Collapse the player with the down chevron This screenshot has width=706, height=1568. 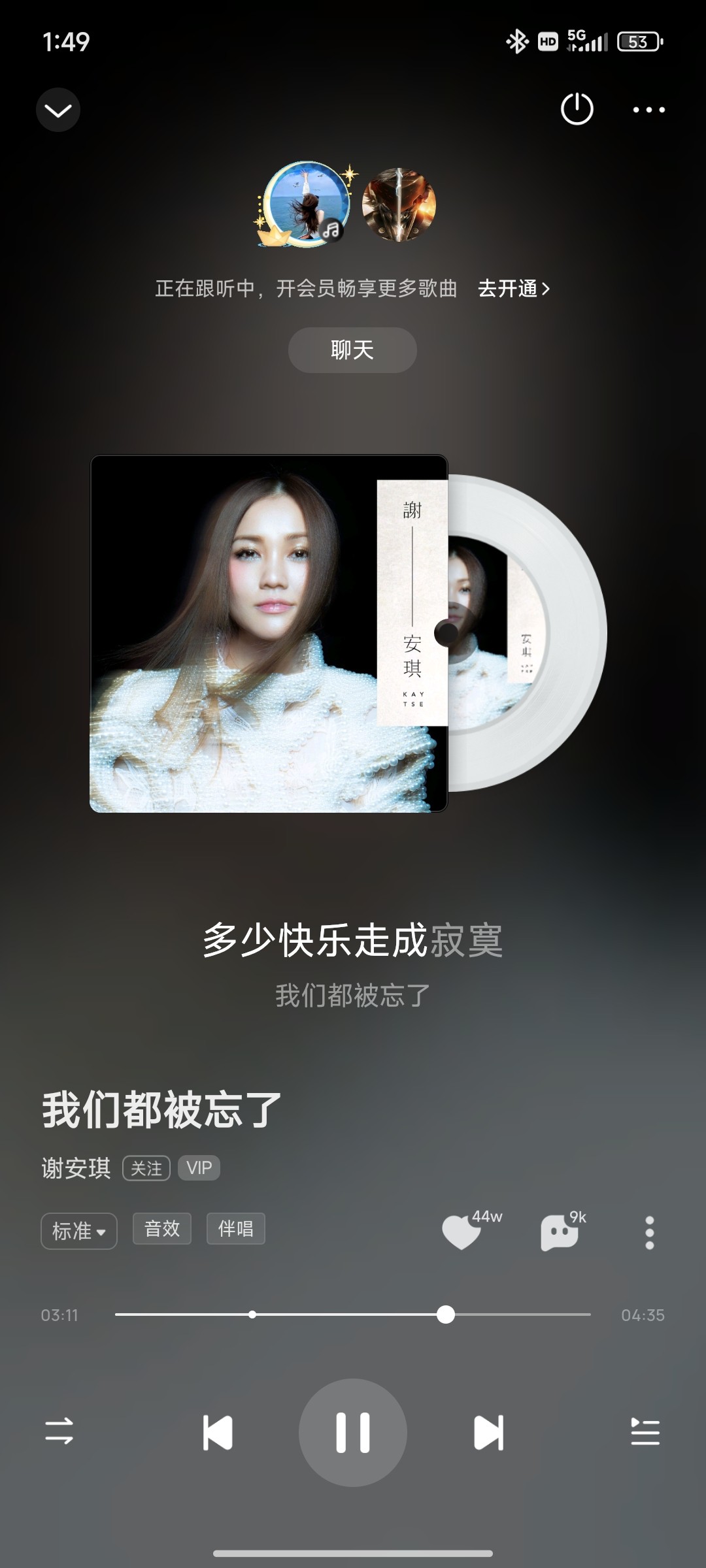pyautogui.click(x=58, y=110)
